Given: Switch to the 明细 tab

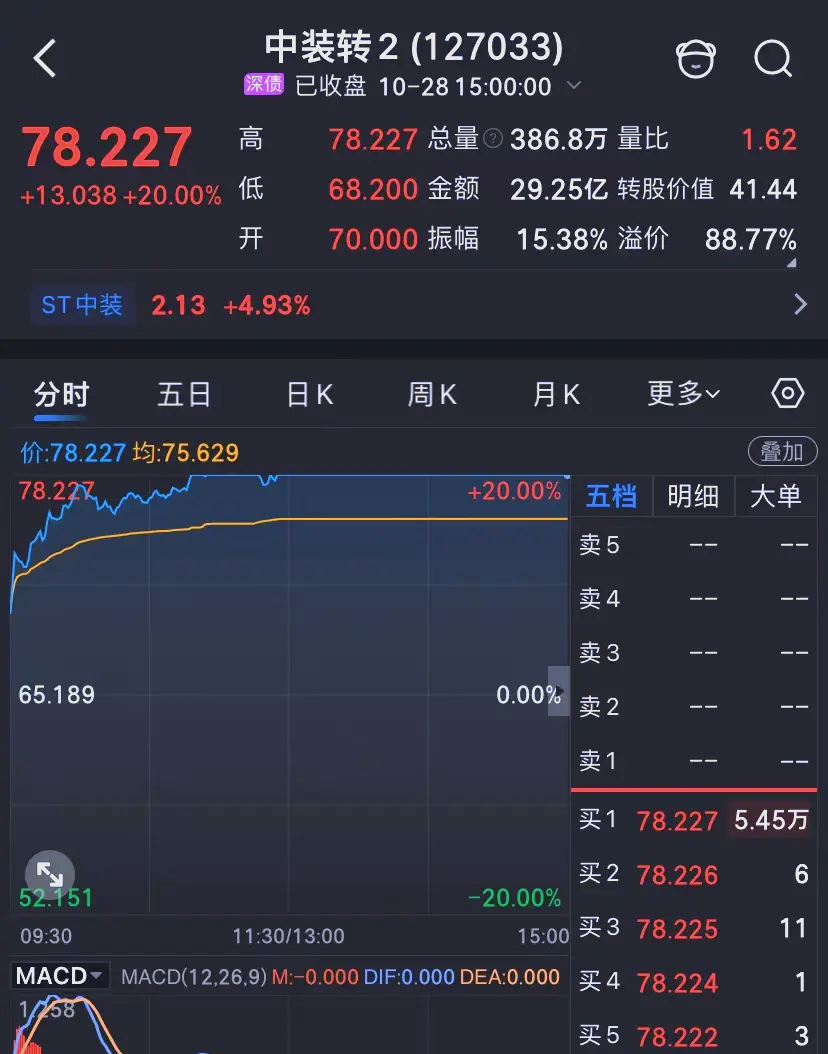Looking at the screenshot, I should click(693, 496).
